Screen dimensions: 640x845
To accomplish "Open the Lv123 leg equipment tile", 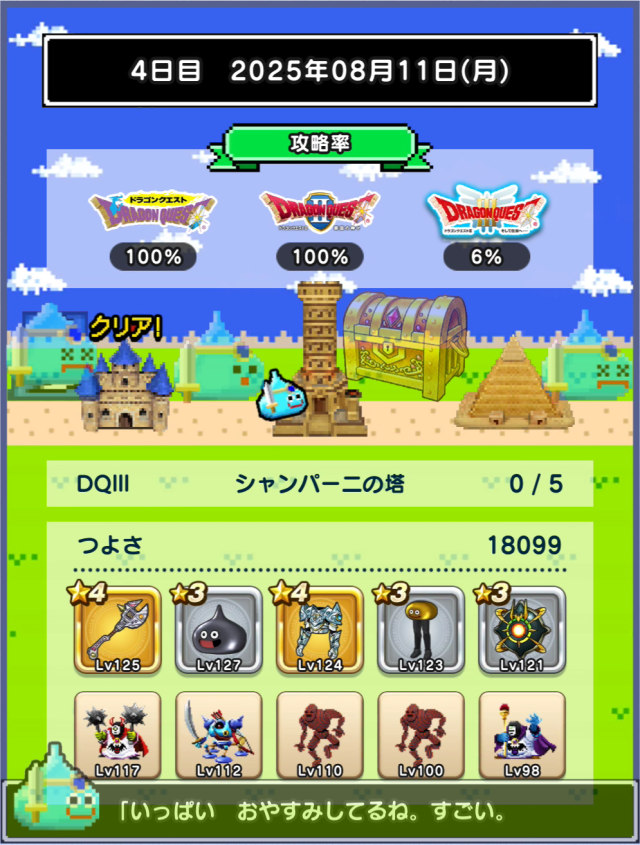I will (421, 630).
